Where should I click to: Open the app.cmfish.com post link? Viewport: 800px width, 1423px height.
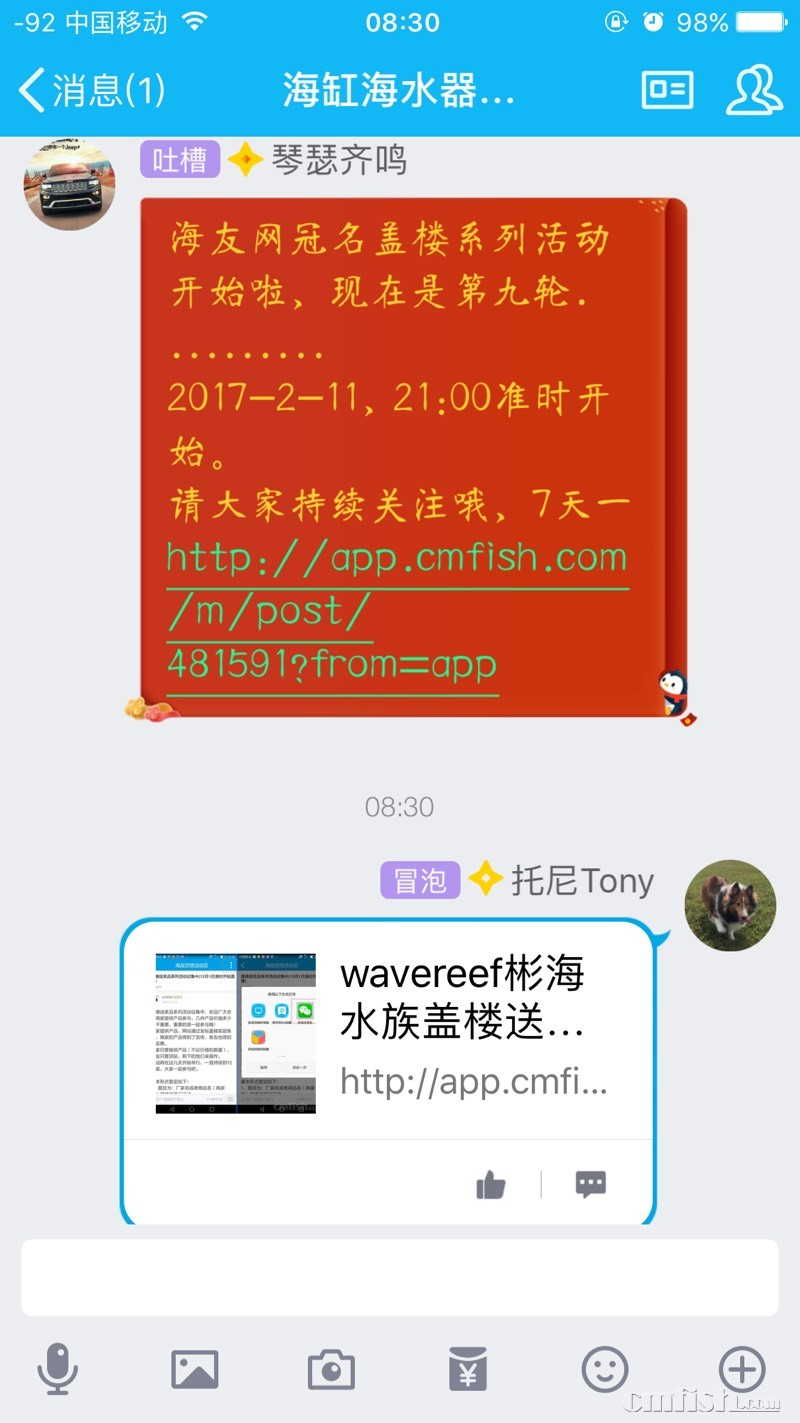pyautogui.click(x=396, y=610)
